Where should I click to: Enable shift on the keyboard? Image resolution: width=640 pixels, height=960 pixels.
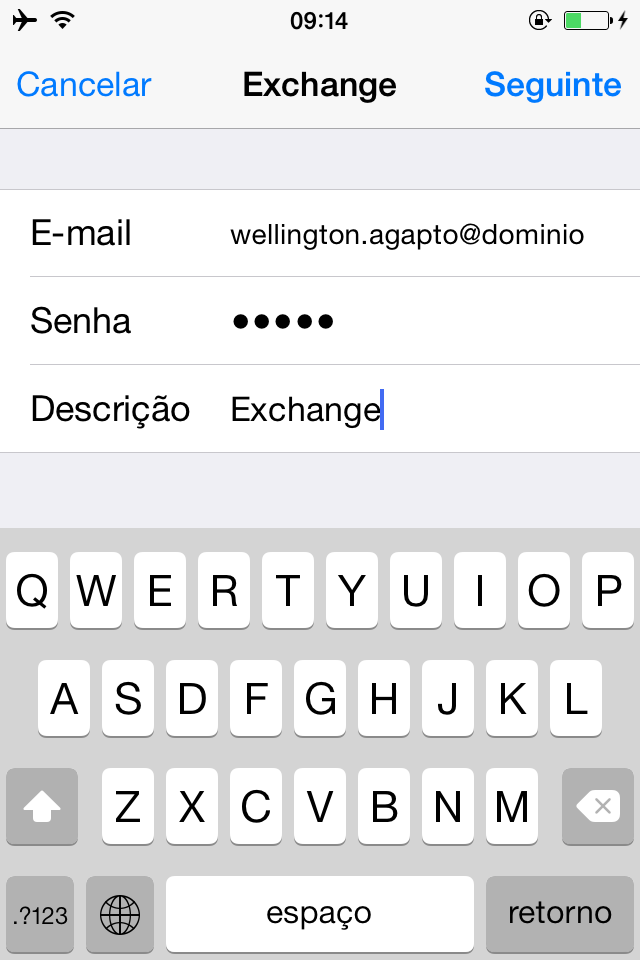(42, 806)
